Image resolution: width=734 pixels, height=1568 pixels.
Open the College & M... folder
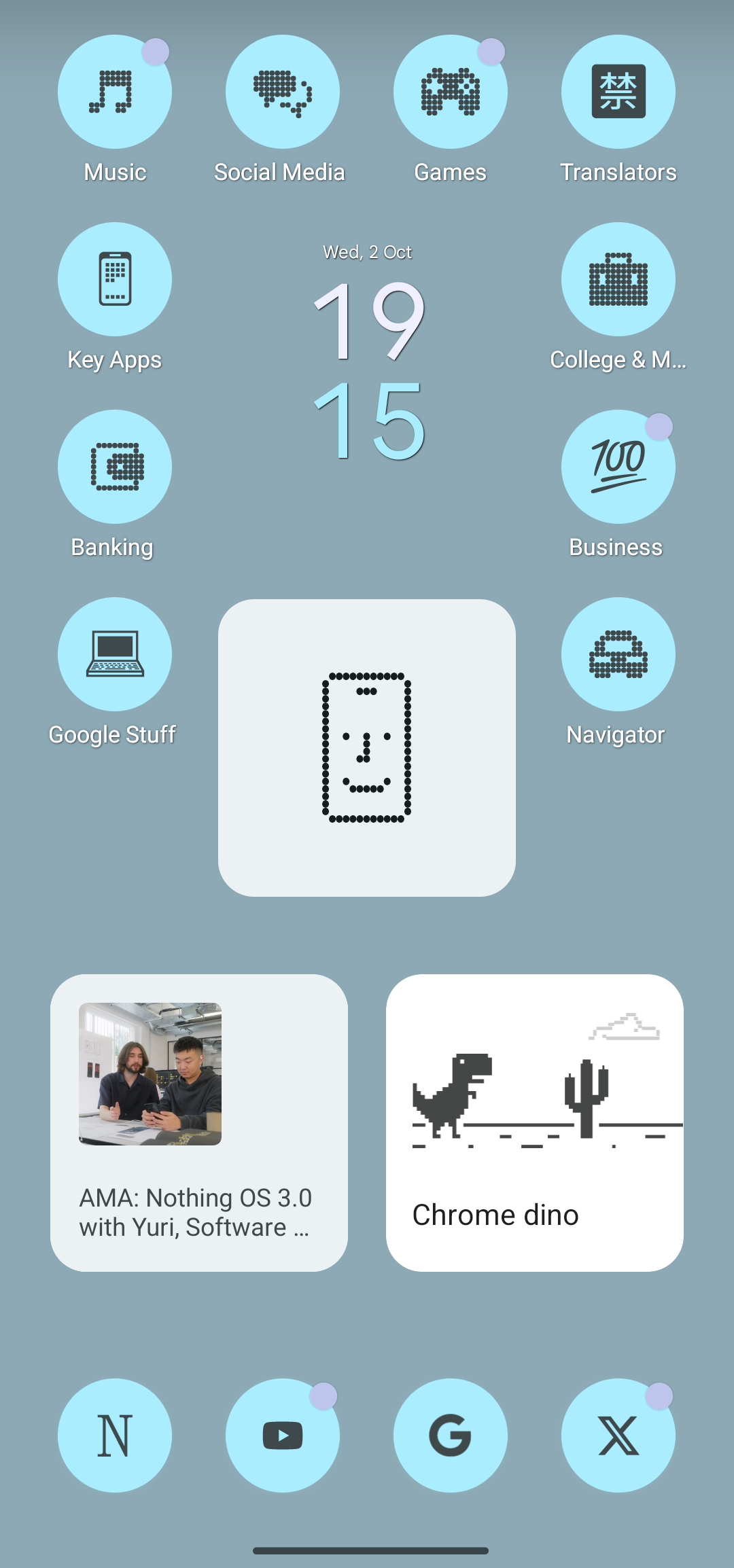[618, 280]
